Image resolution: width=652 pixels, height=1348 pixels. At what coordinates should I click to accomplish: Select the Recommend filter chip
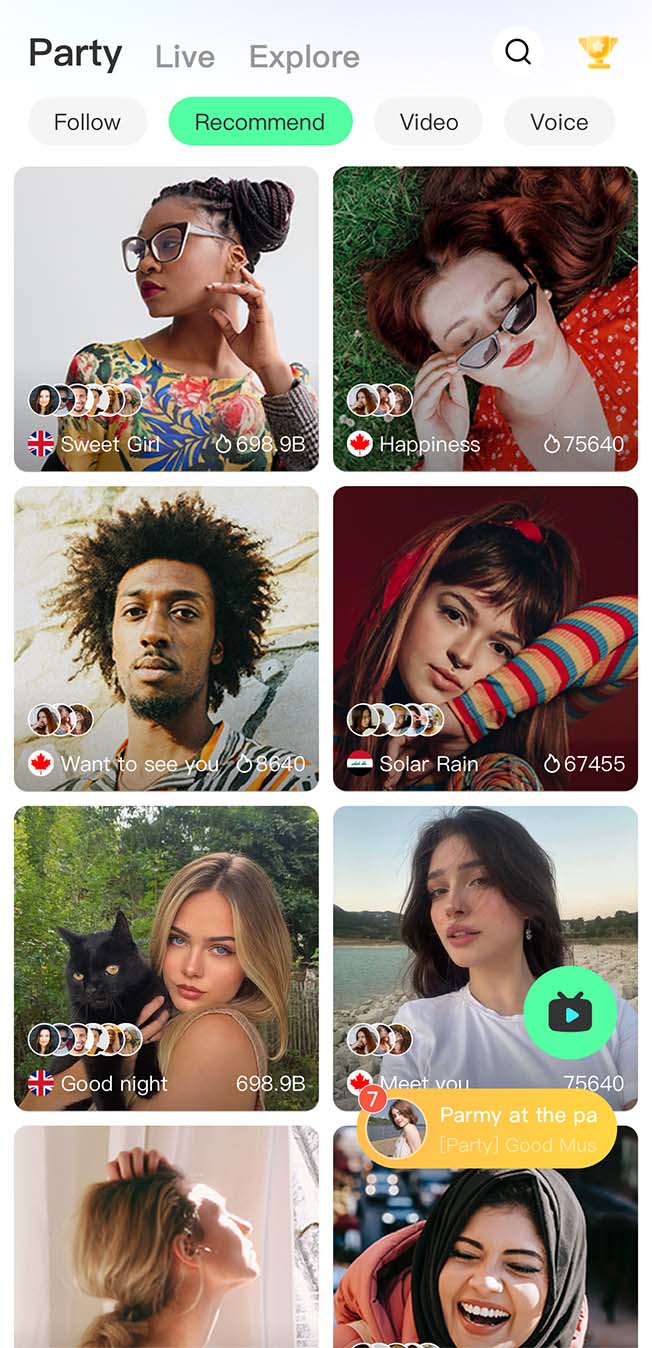260,122
